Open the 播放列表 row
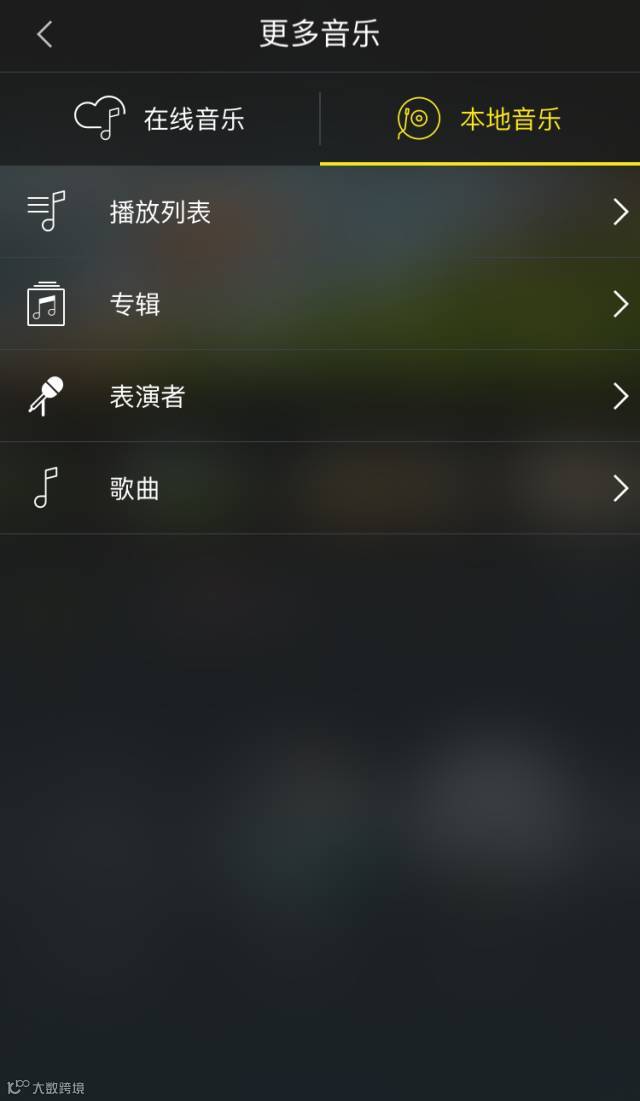 [x=320, y=212]
